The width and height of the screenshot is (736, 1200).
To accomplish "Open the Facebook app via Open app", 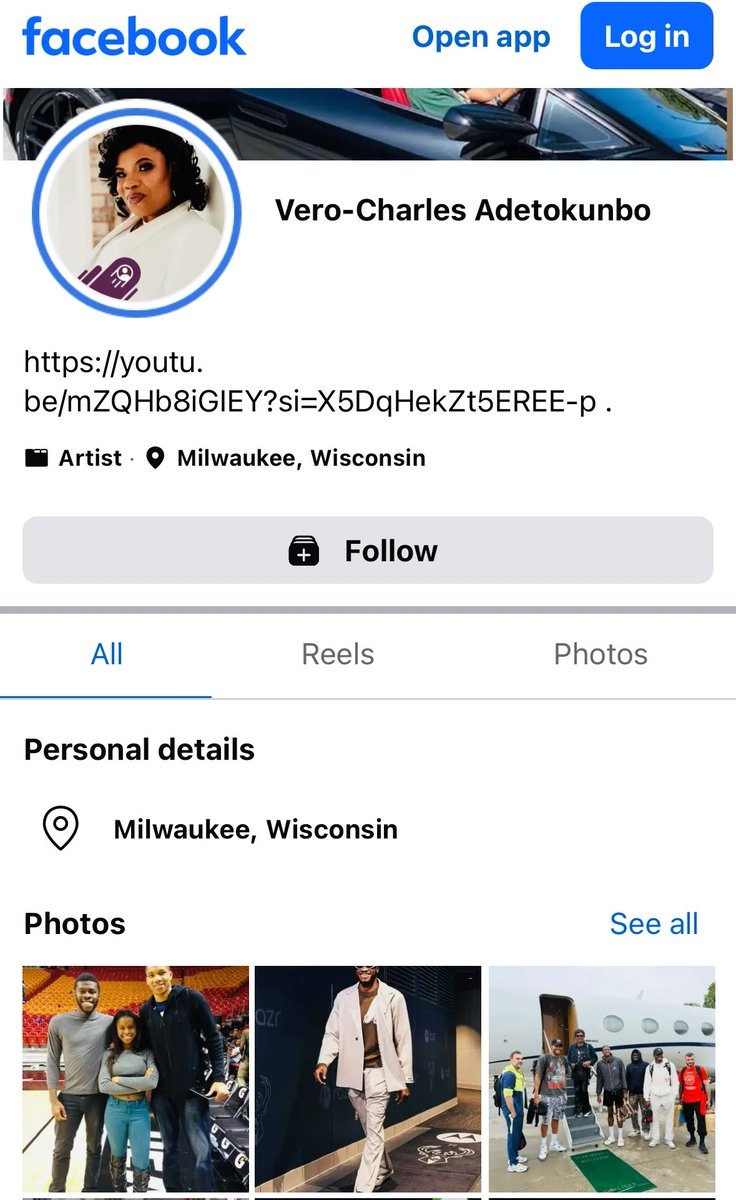I will coord(481,37).
